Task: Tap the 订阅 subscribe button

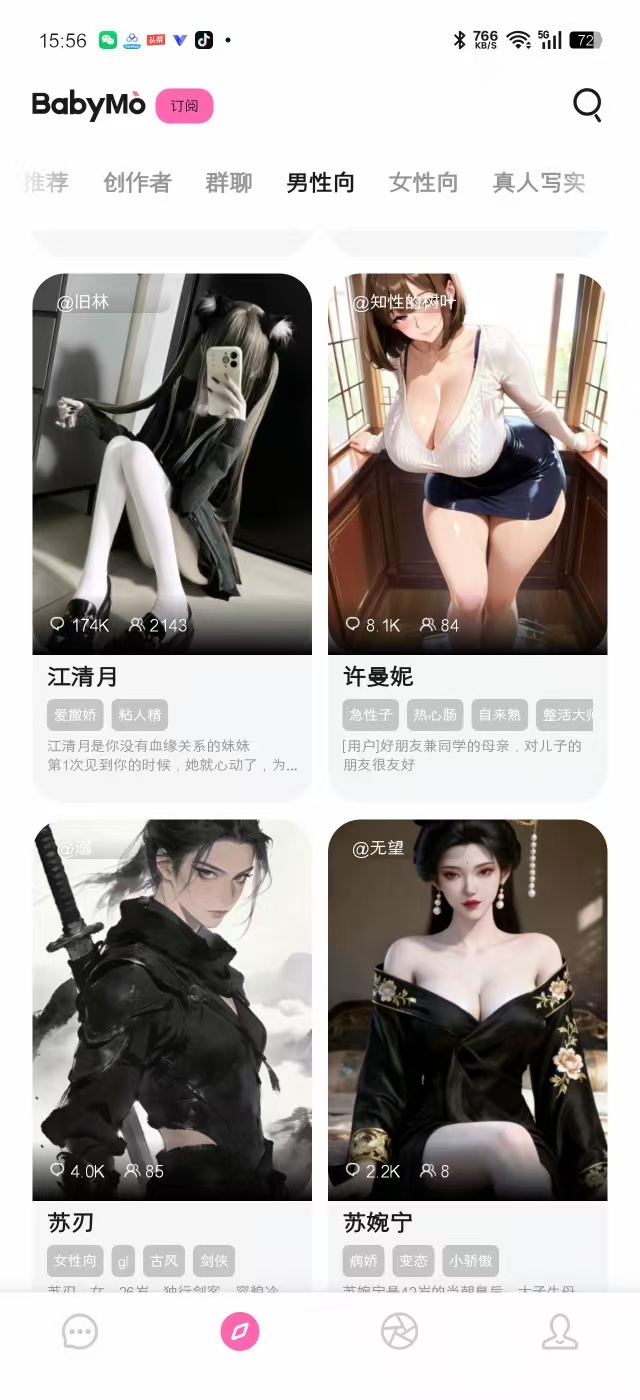Action: [x=184, y=106]
